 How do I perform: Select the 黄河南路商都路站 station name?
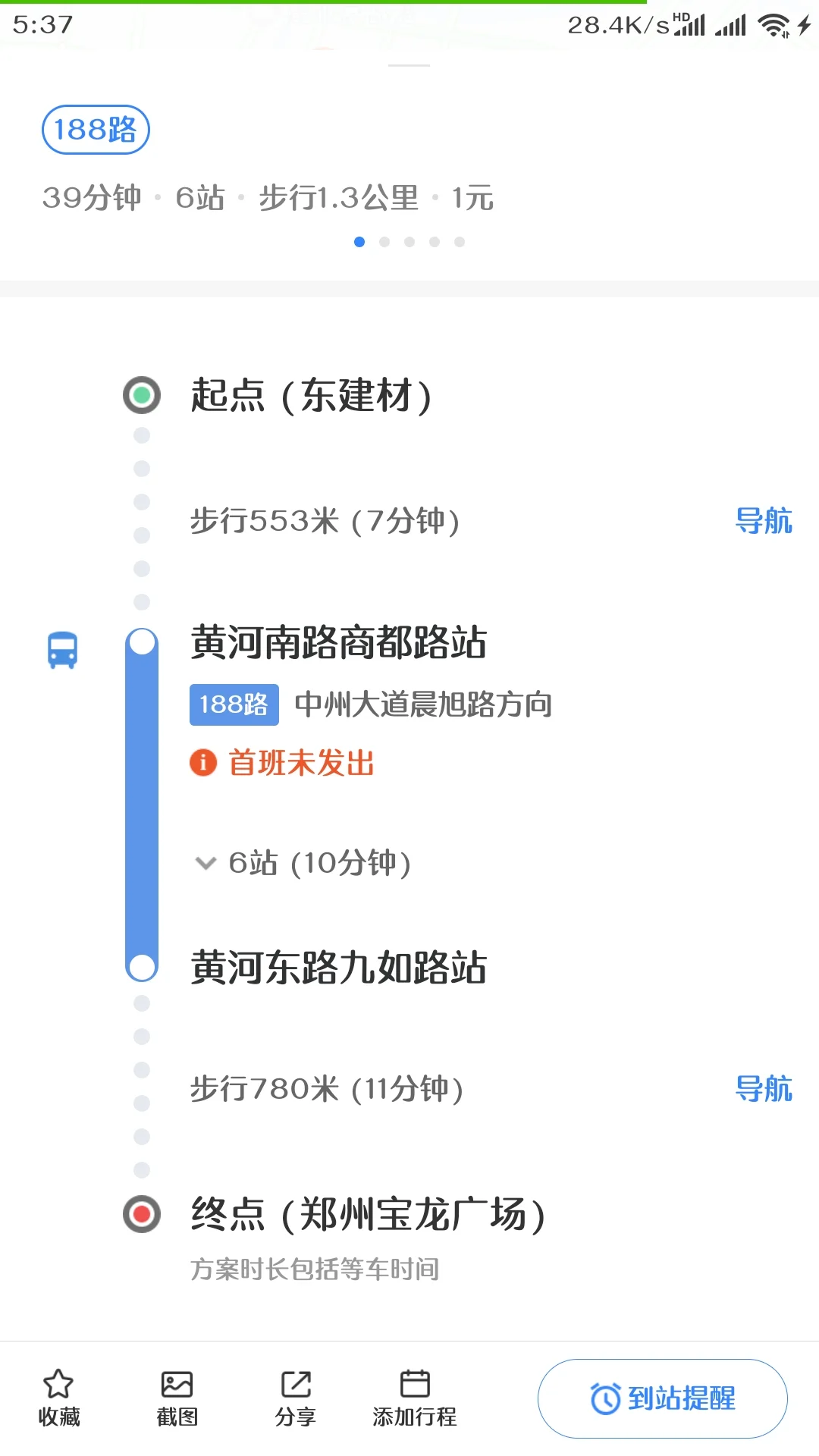[338, 642]
